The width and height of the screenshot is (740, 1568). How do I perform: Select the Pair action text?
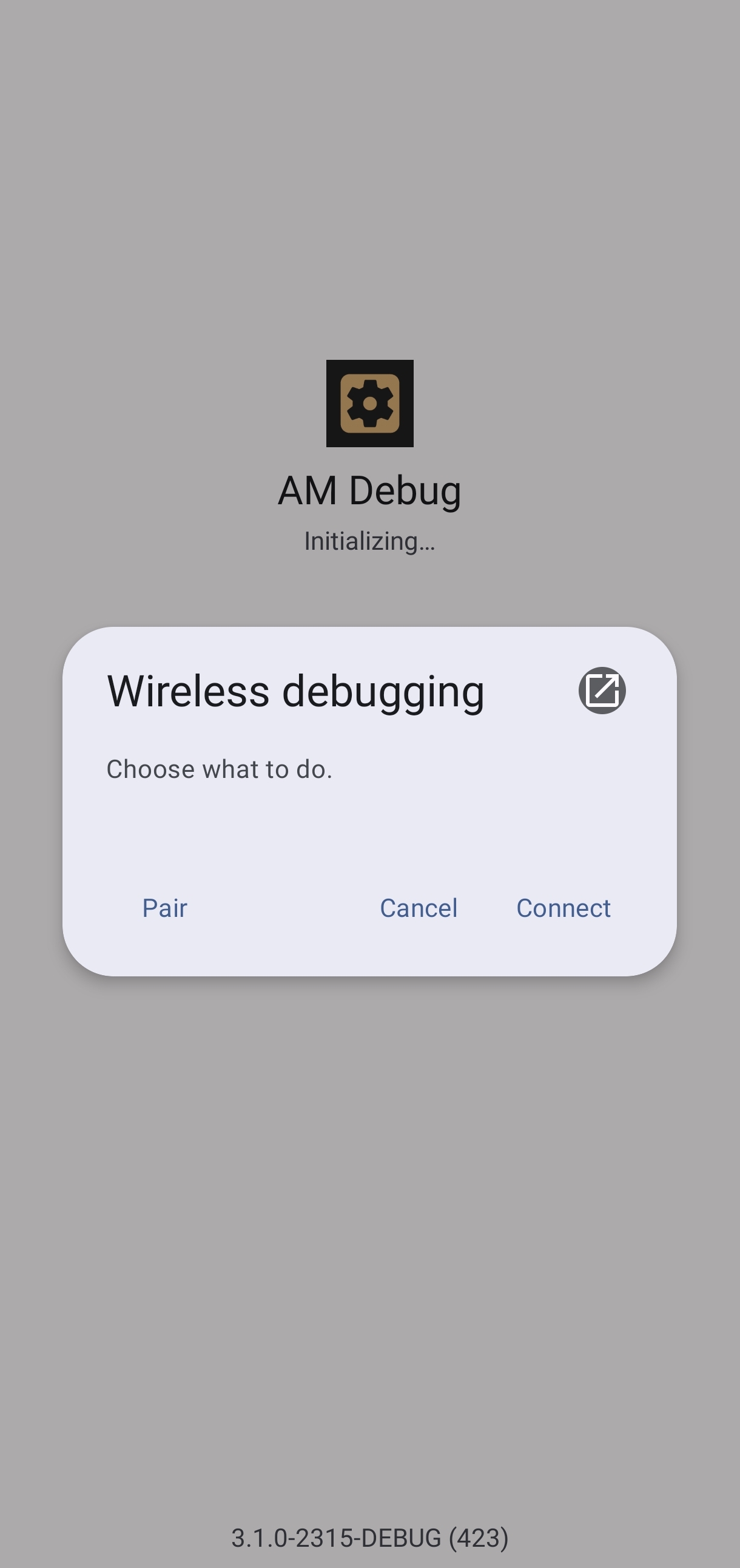163,908
